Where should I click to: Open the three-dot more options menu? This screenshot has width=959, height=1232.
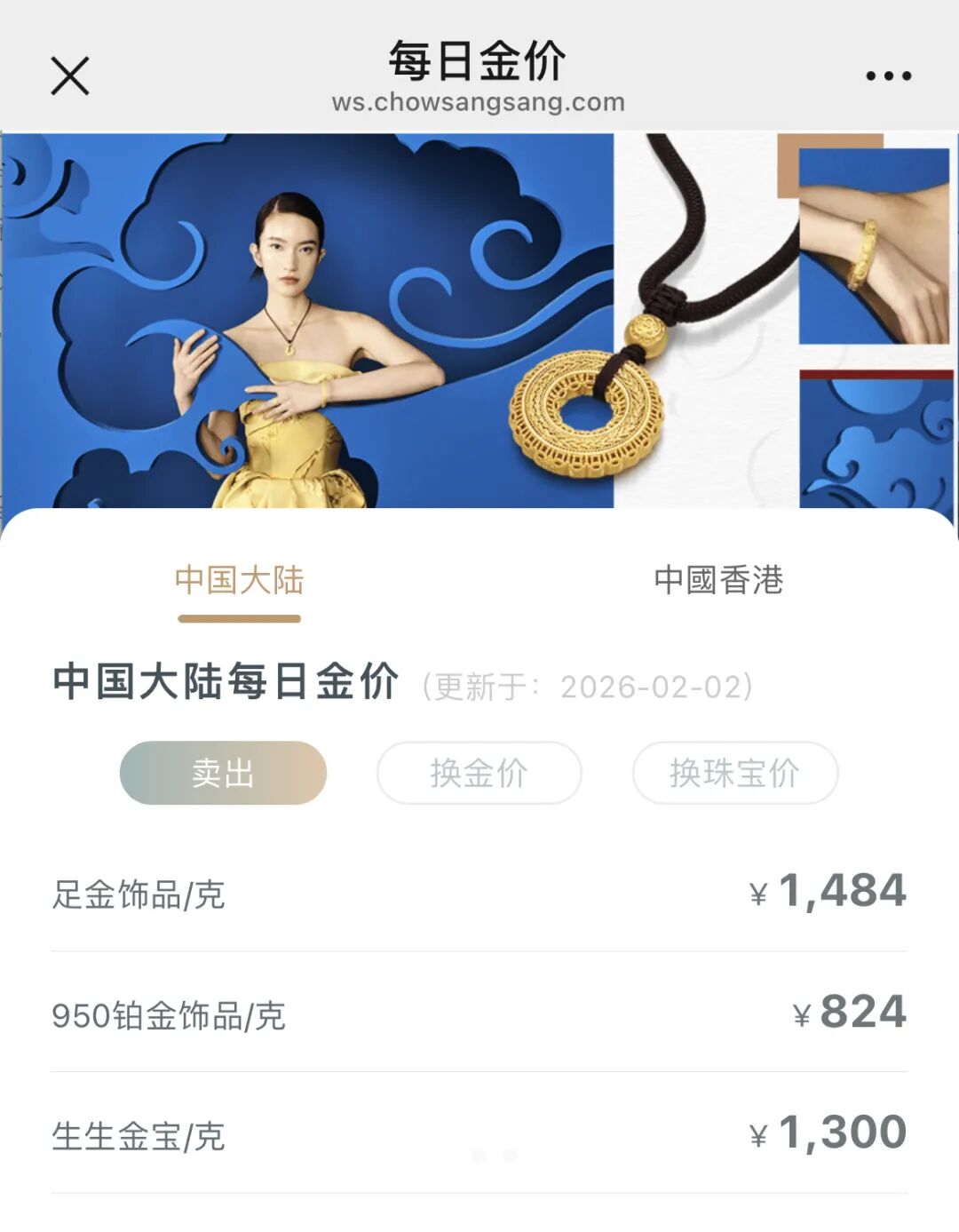(x=888, y=76)
